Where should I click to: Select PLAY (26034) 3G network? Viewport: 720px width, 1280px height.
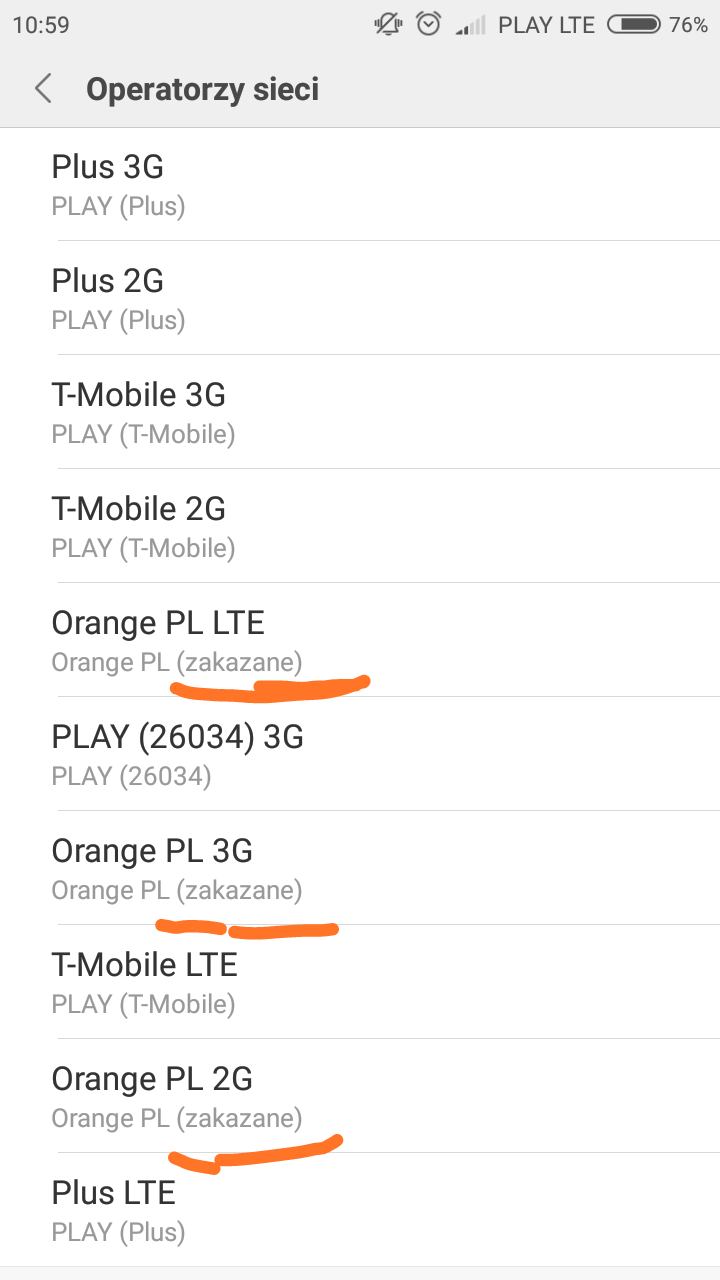(x=360, y=755)
